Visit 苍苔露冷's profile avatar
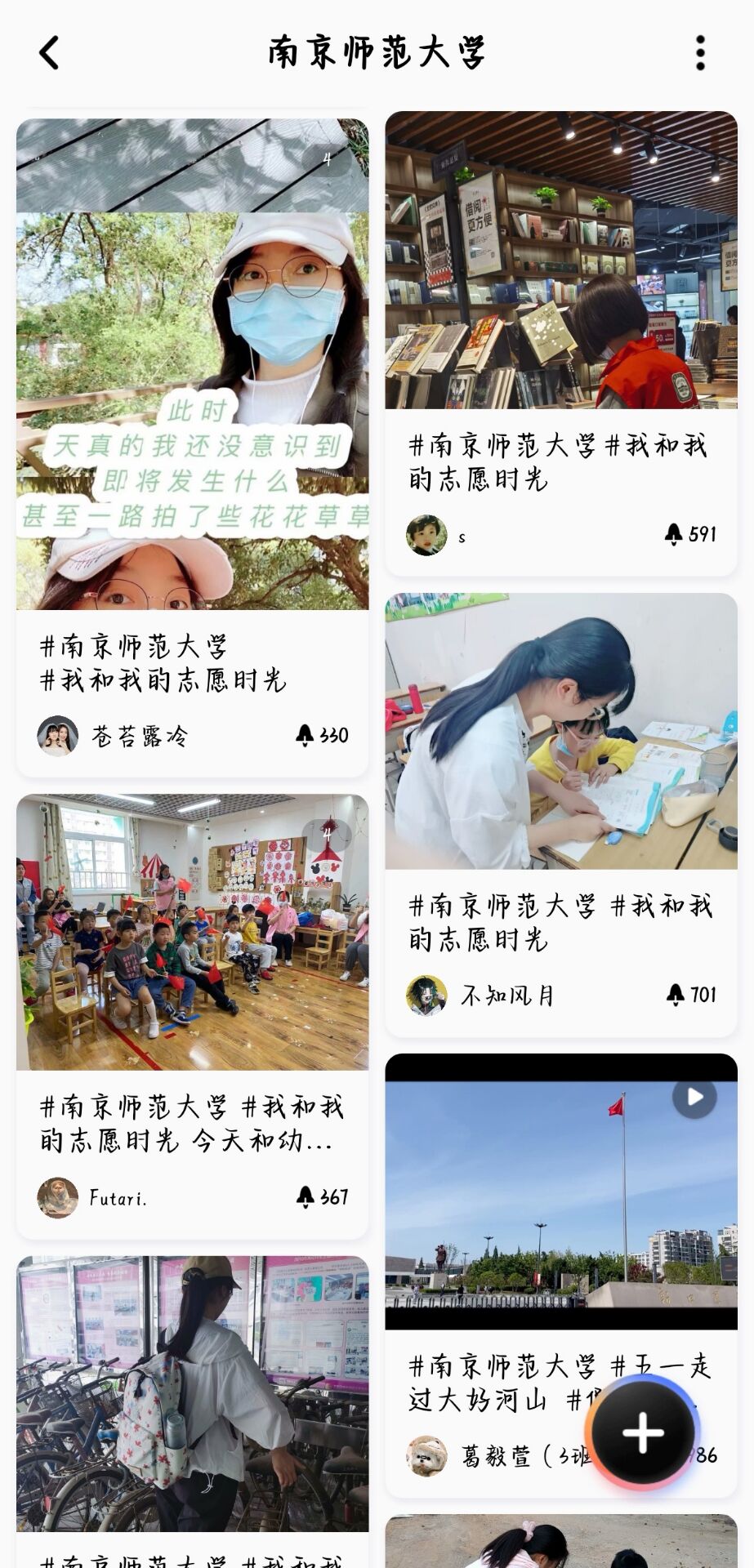 click(58, 736)
